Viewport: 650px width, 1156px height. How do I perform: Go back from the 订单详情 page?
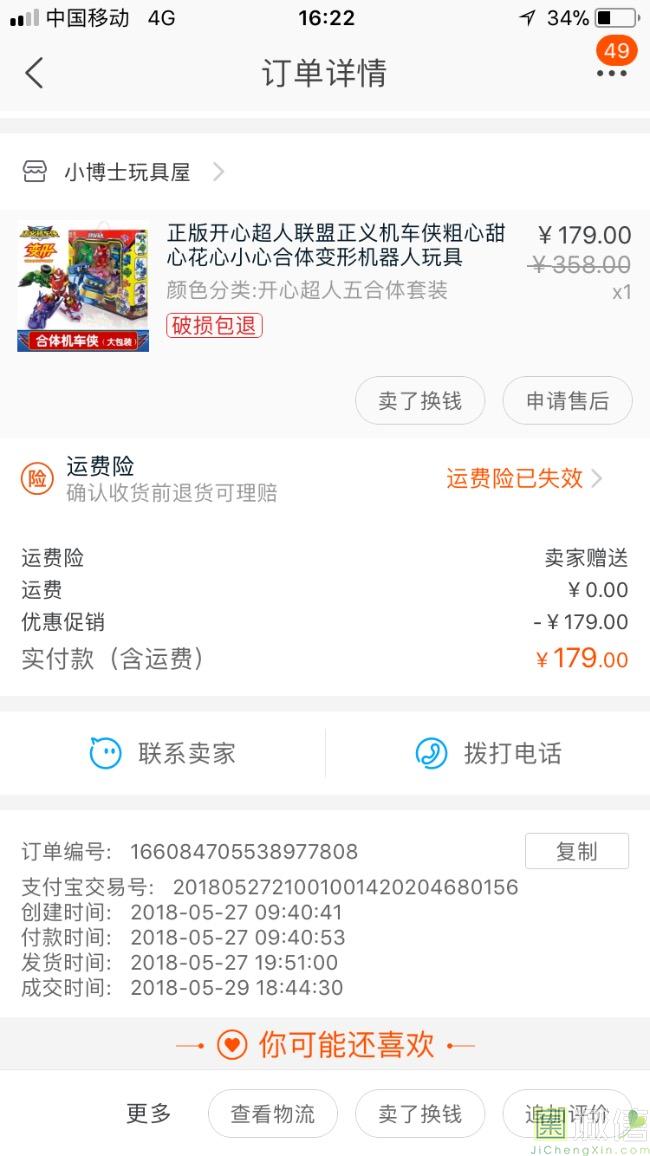35,73
